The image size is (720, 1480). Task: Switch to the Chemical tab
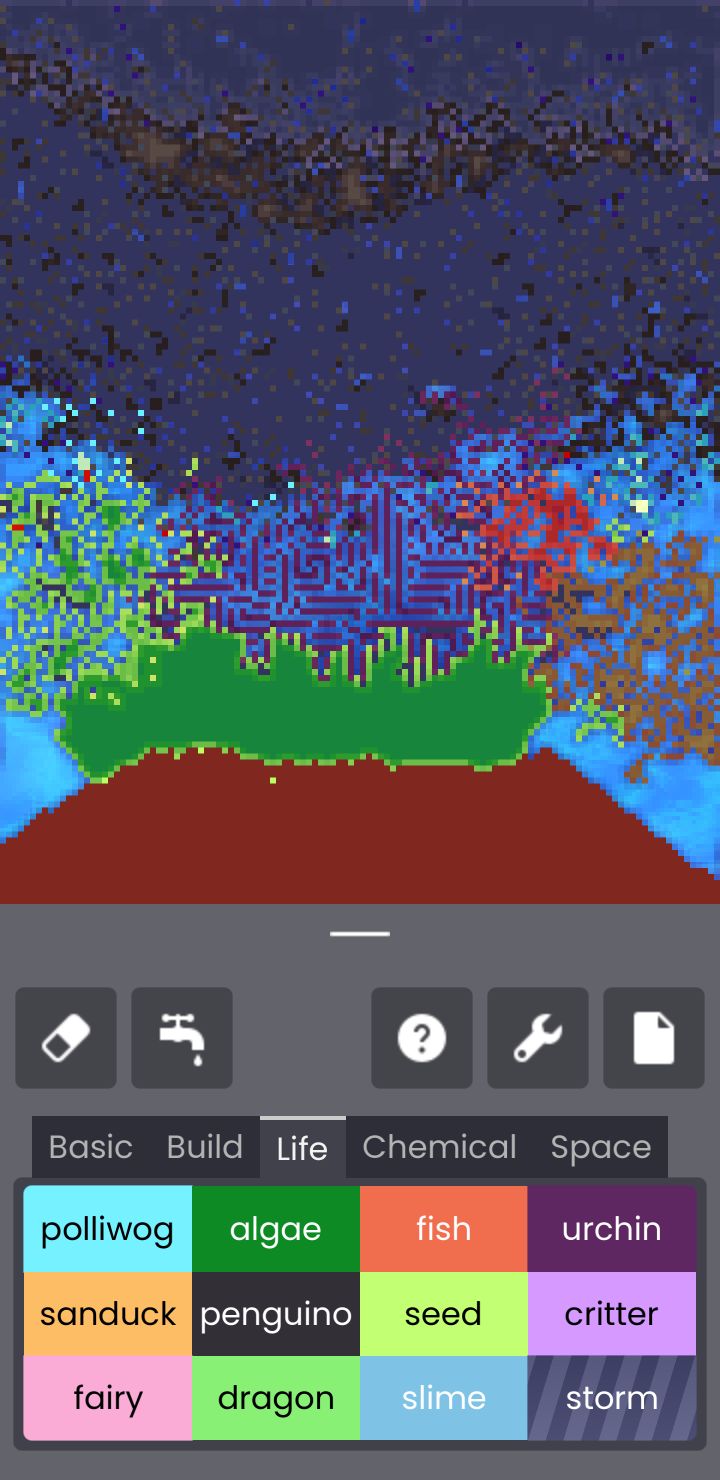coord(440,1147)
